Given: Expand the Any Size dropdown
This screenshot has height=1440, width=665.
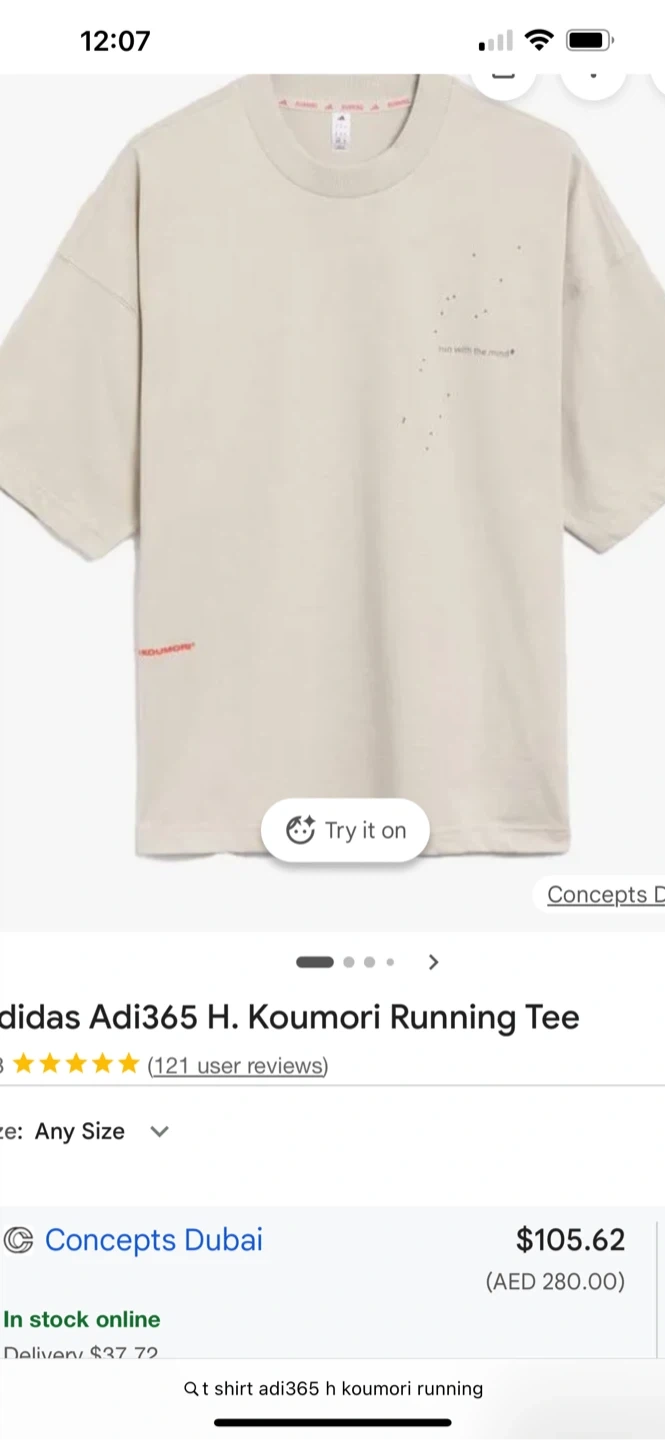Looking at the screenshot, I should (x=100, y=1132).
